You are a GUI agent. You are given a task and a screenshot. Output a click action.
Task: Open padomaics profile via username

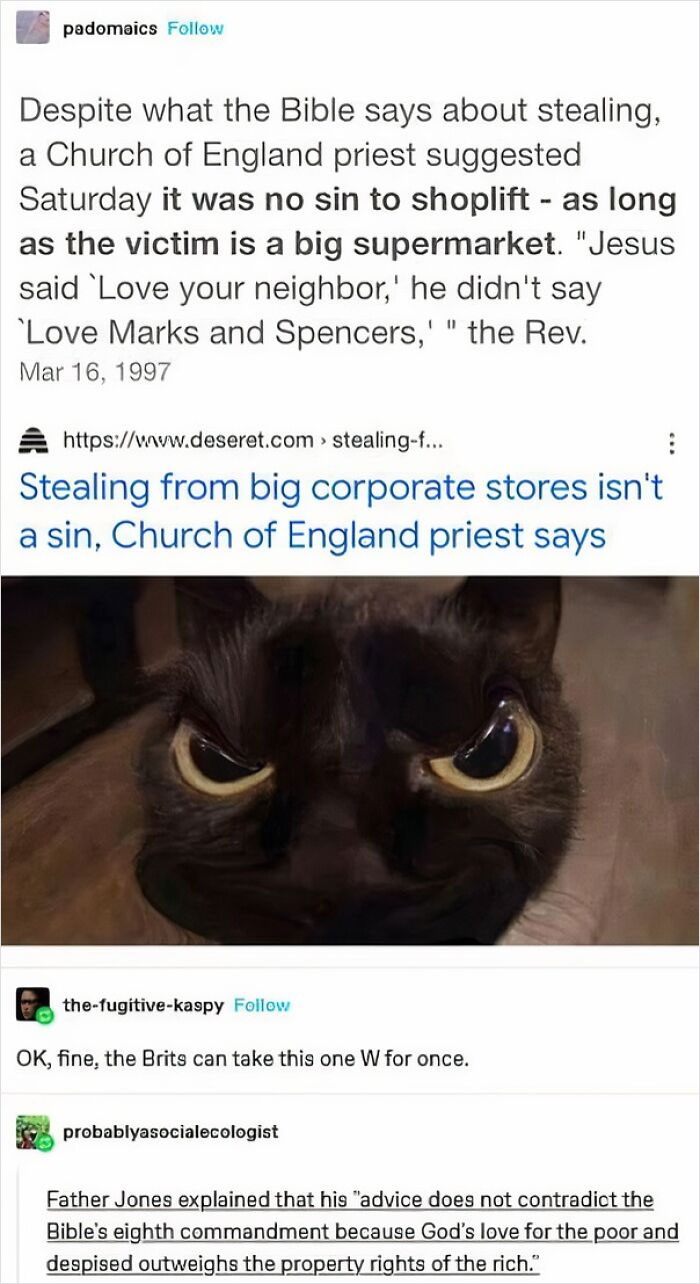pyautogui.click(x=109, y=29)
